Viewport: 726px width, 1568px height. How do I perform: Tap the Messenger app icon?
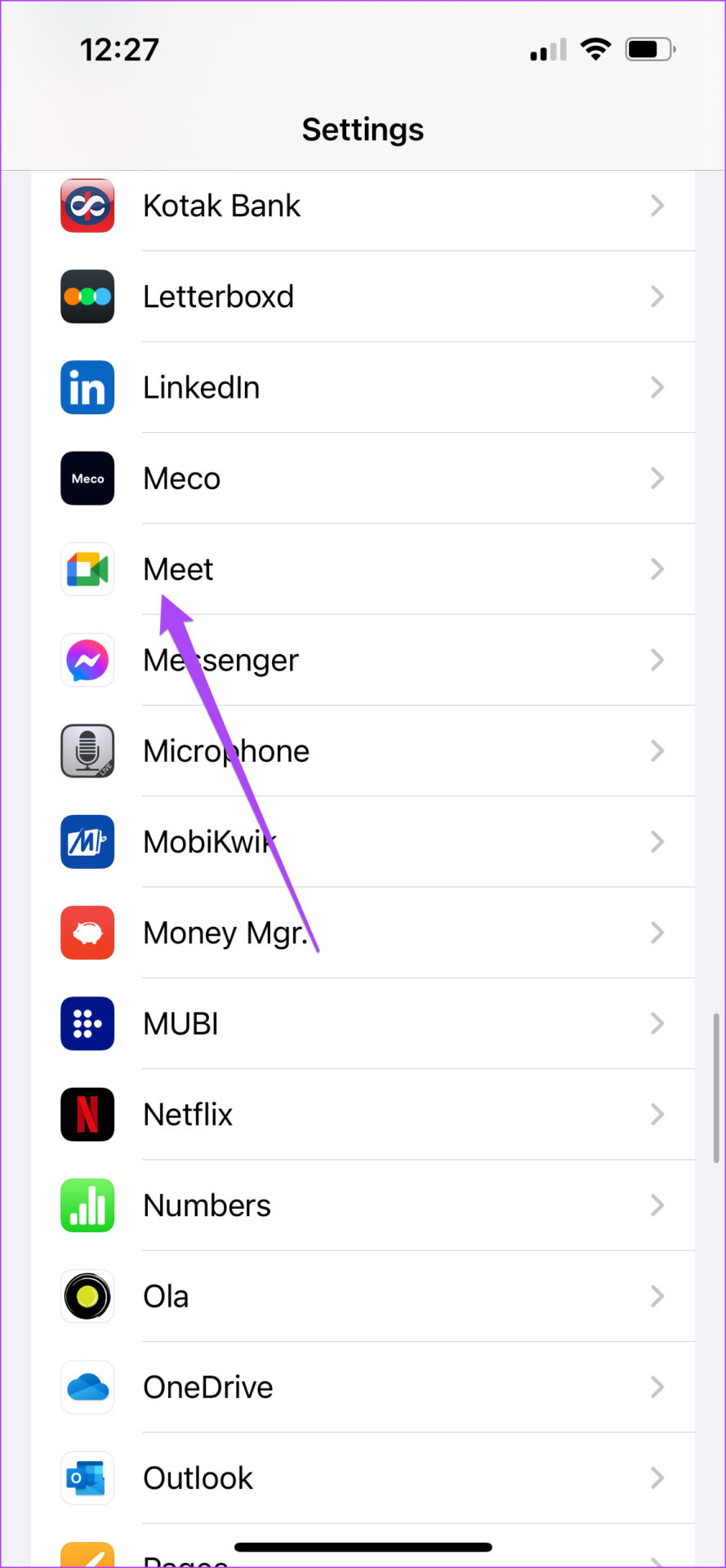[x=87, y=660]
